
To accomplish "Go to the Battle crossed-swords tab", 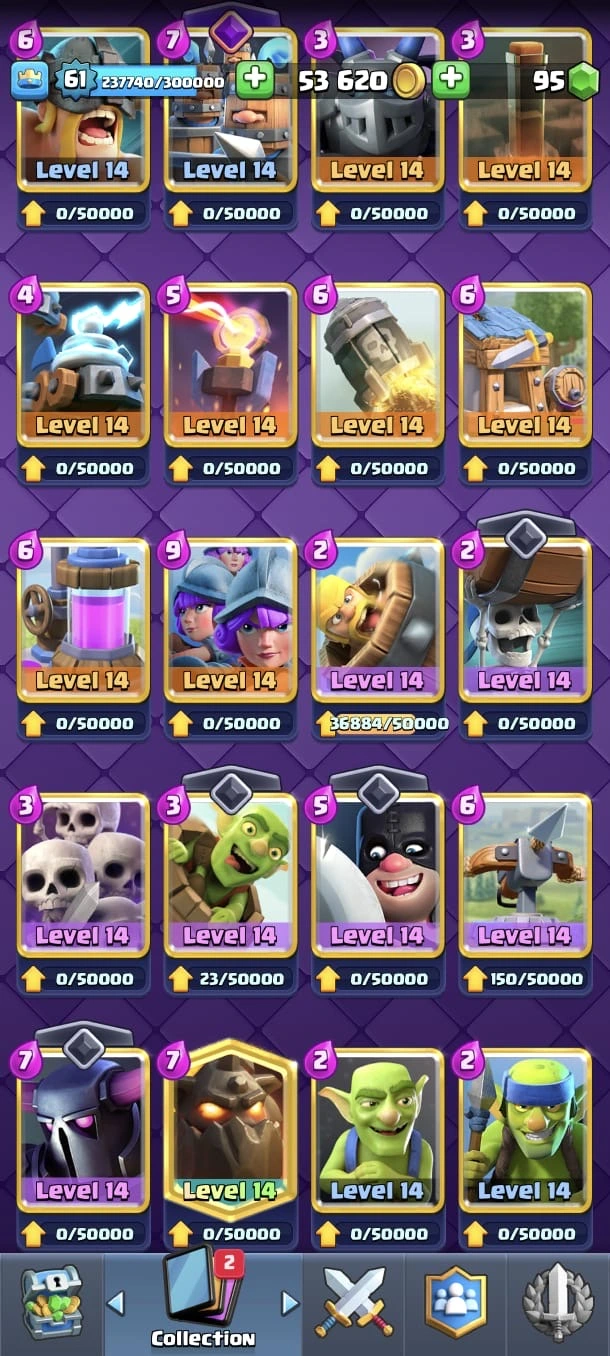I will (x=355, y=1302).
